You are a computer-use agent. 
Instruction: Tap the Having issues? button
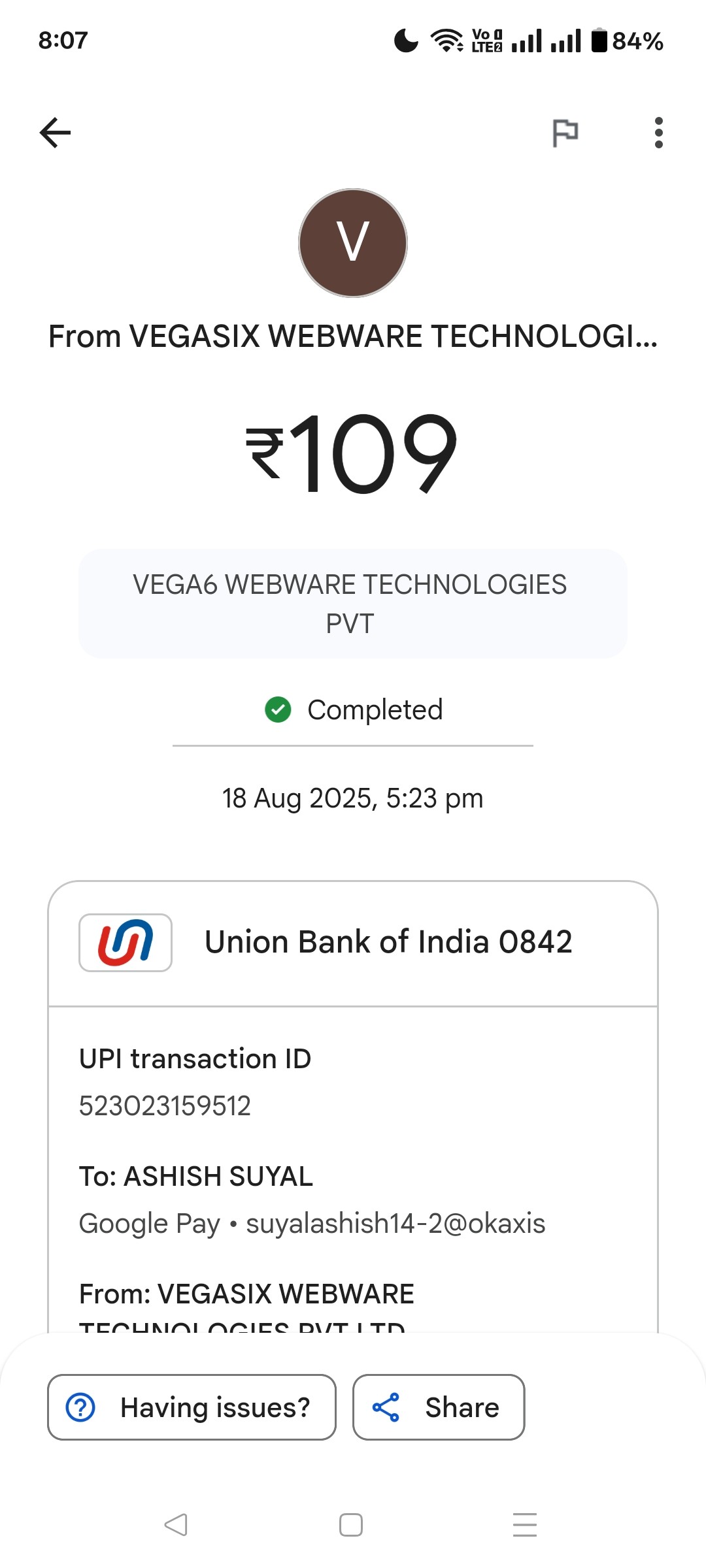(x=192, y=1407)
